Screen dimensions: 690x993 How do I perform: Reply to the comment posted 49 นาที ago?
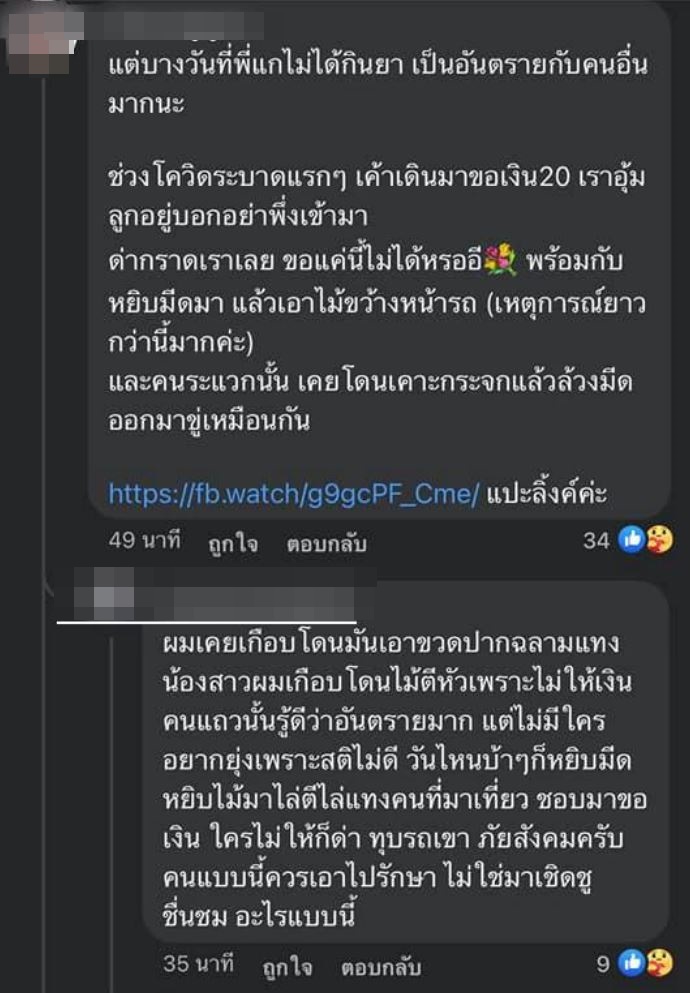[327, 544]
